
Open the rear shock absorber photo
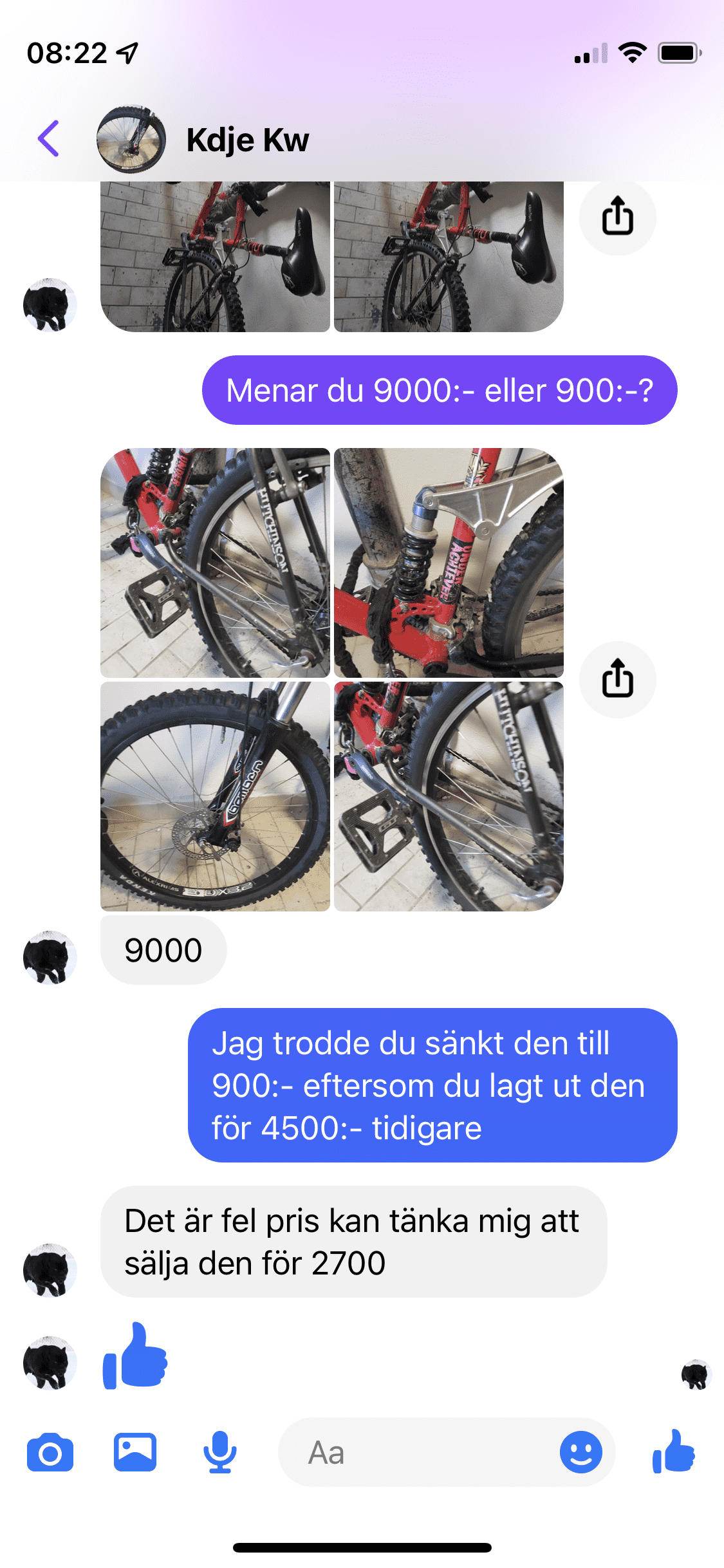coord(449,563)
